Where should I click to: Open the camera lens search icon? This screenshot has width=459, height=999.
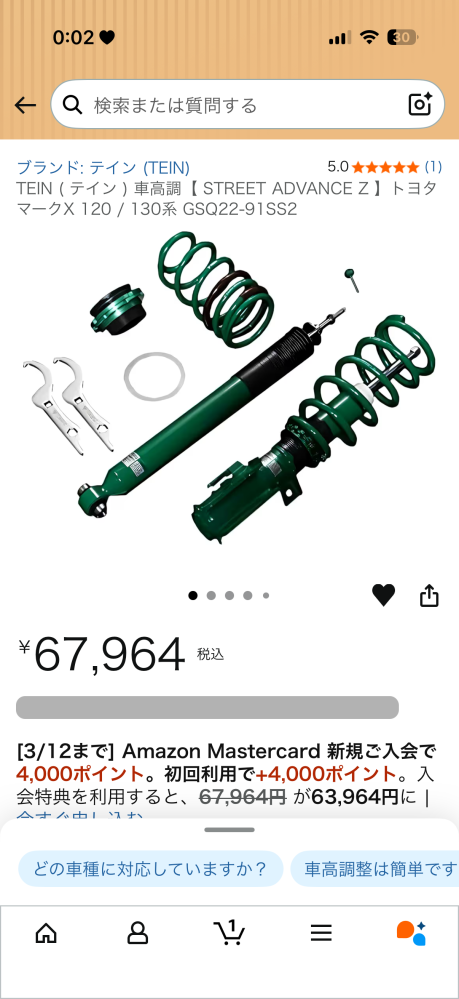pos(420,104)
